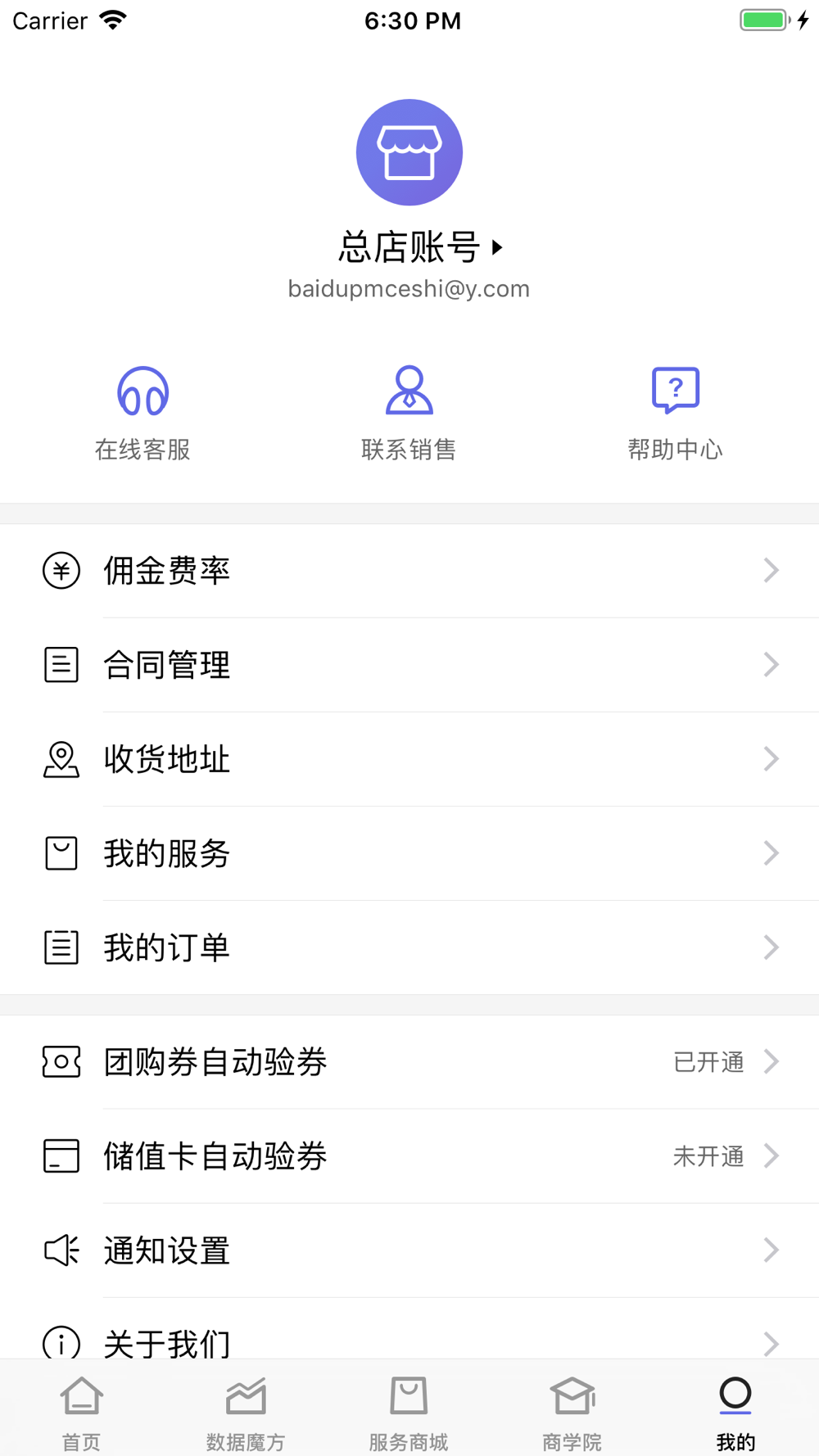Image resolution: width=819 pixels, height=1456 pixels.
Task: Open 关于我们 about us
Action: [409, 1330]
